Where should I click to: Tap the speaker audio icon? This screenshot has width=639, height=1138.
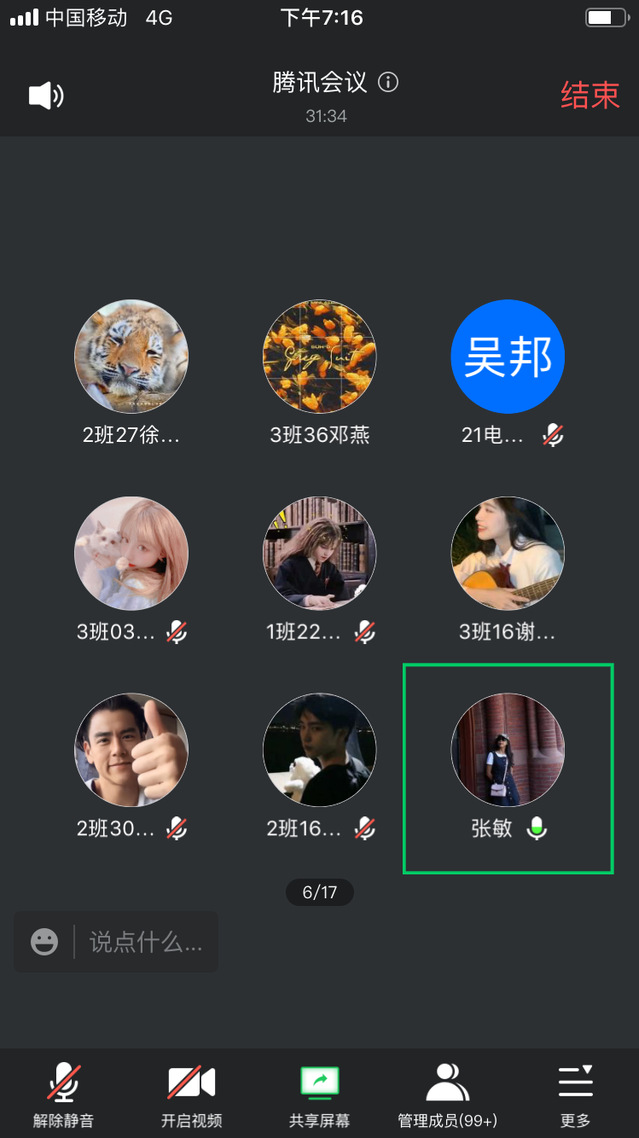pos(46,96)
